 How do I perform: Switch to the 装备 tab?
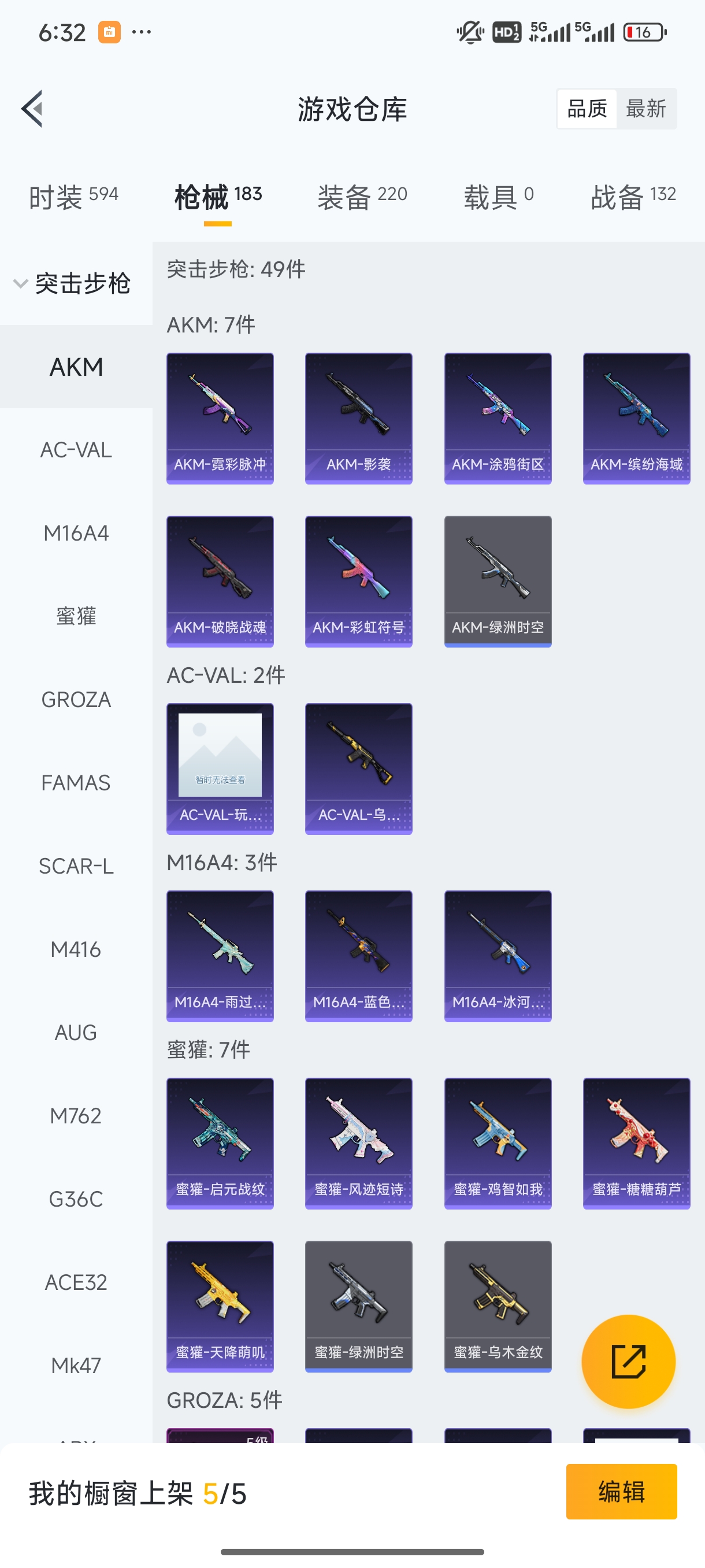[362, 197]
